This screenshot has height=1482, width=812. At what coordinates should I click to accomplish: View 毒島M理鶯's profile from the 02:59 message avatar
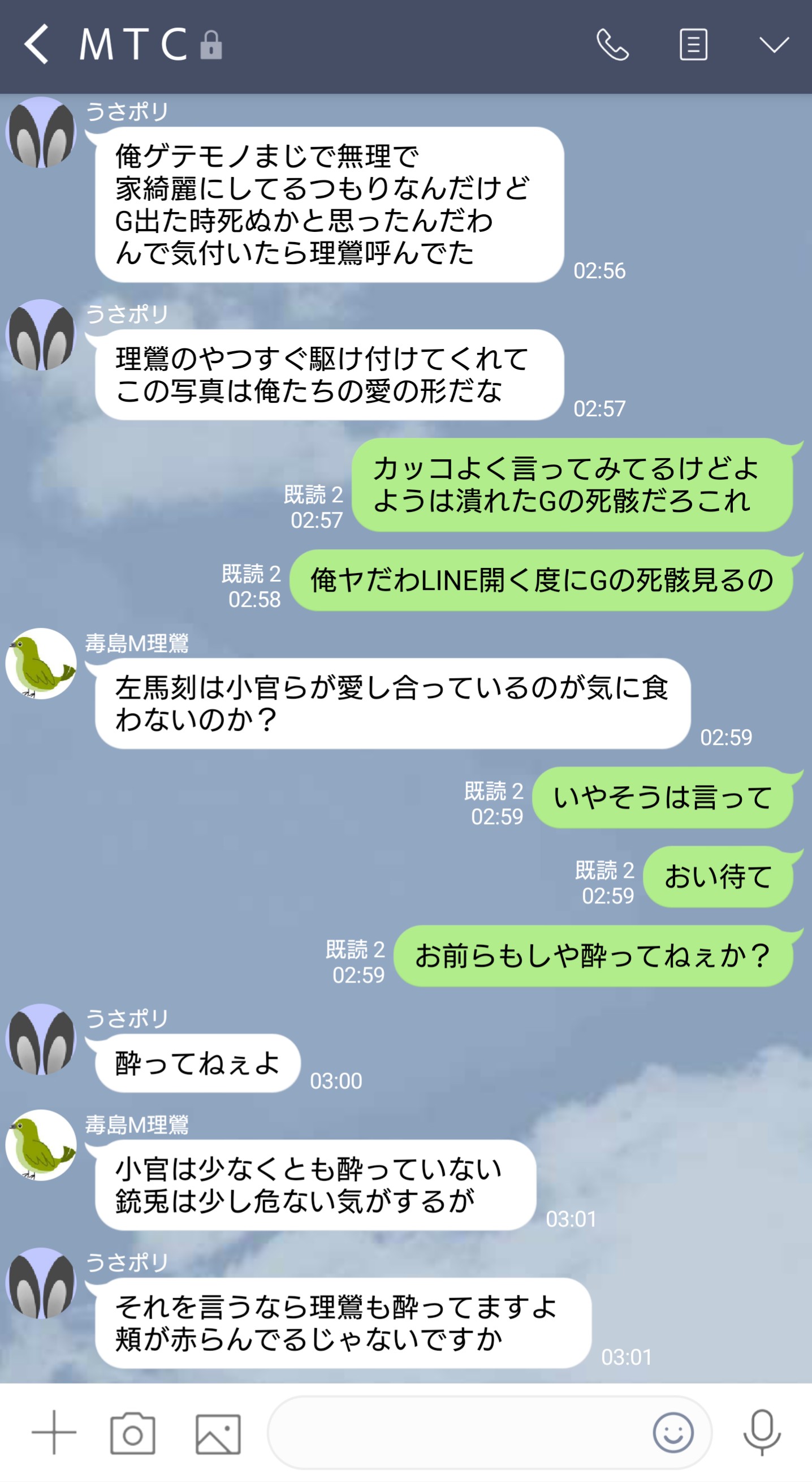41,664
